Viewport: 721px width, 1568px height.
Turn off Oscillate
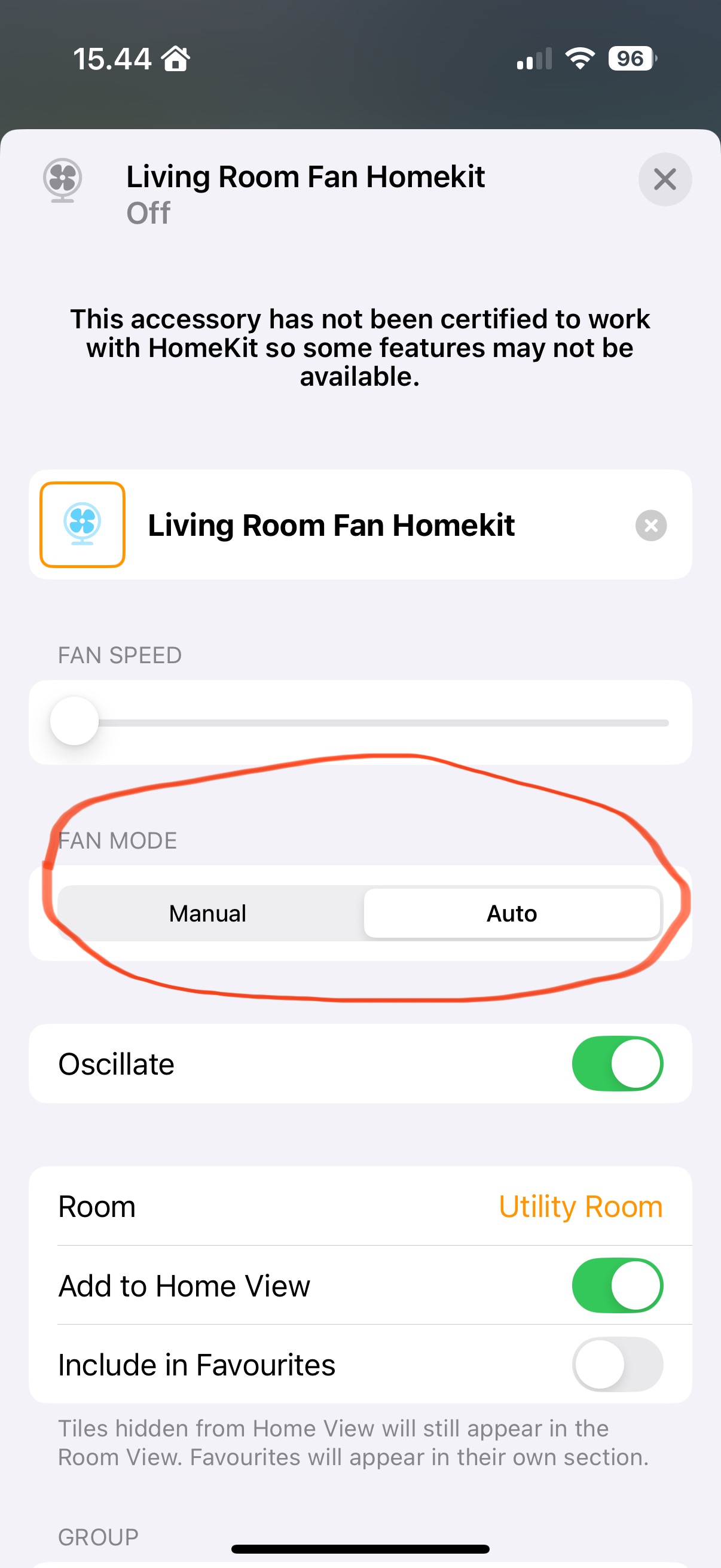[x=618, y=1063]
